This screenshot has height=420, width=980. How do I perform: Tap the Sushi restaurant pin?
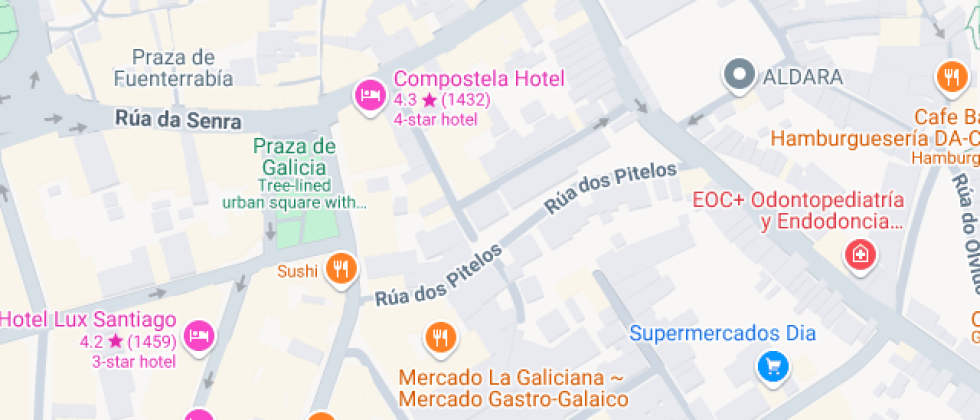click(x=342, y=268)
